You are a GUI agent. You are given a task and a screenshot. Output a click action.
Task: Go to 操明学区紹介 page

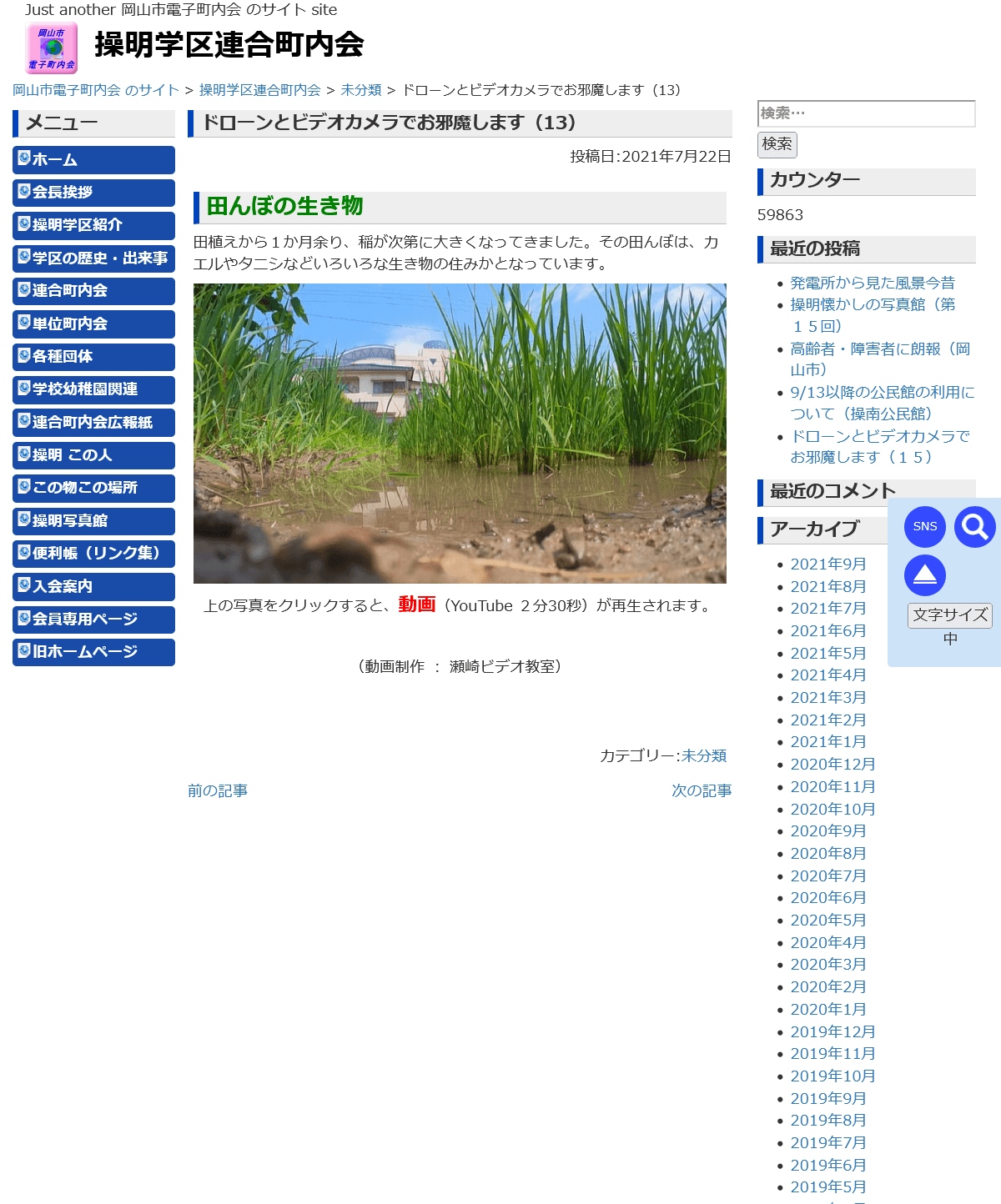tap(93, 225)
